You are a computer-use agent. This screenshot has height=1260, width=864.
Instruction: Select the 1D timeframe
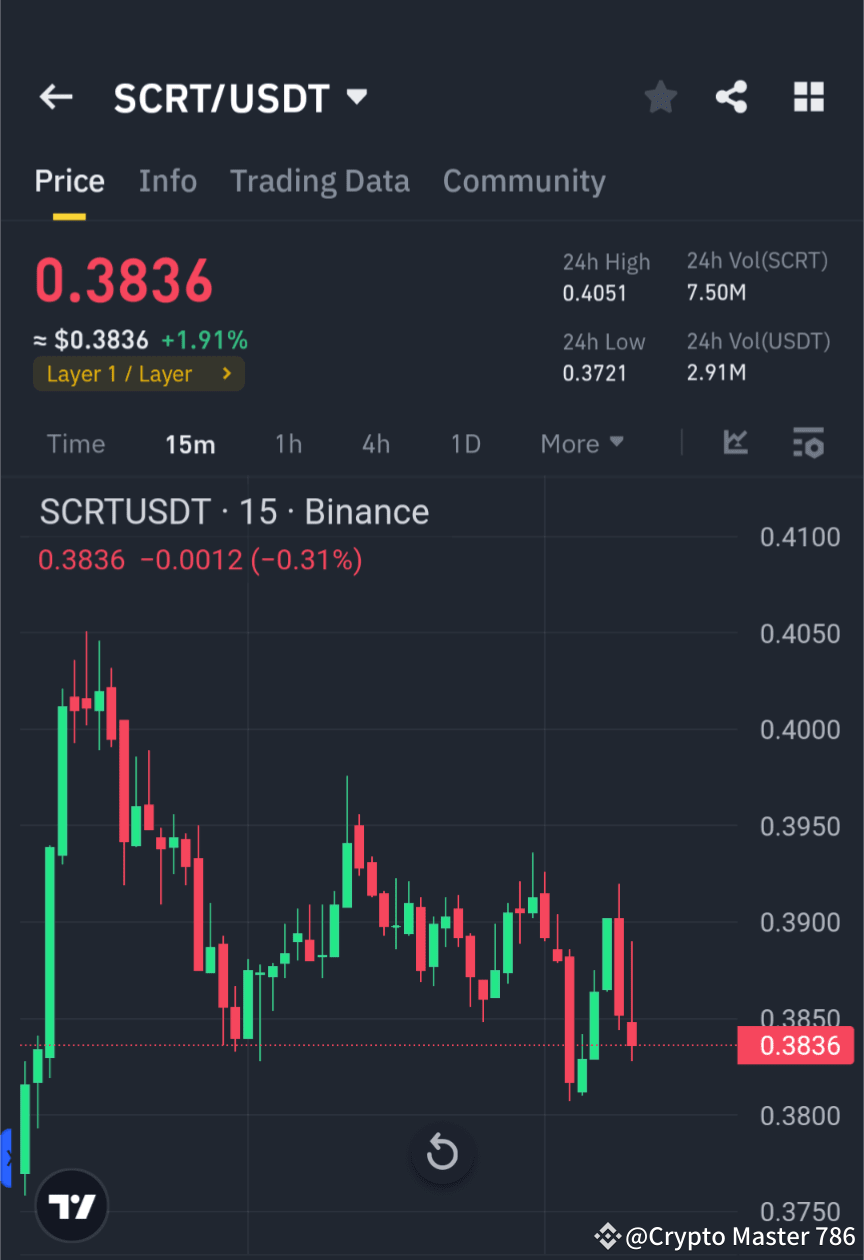(465, 443)
